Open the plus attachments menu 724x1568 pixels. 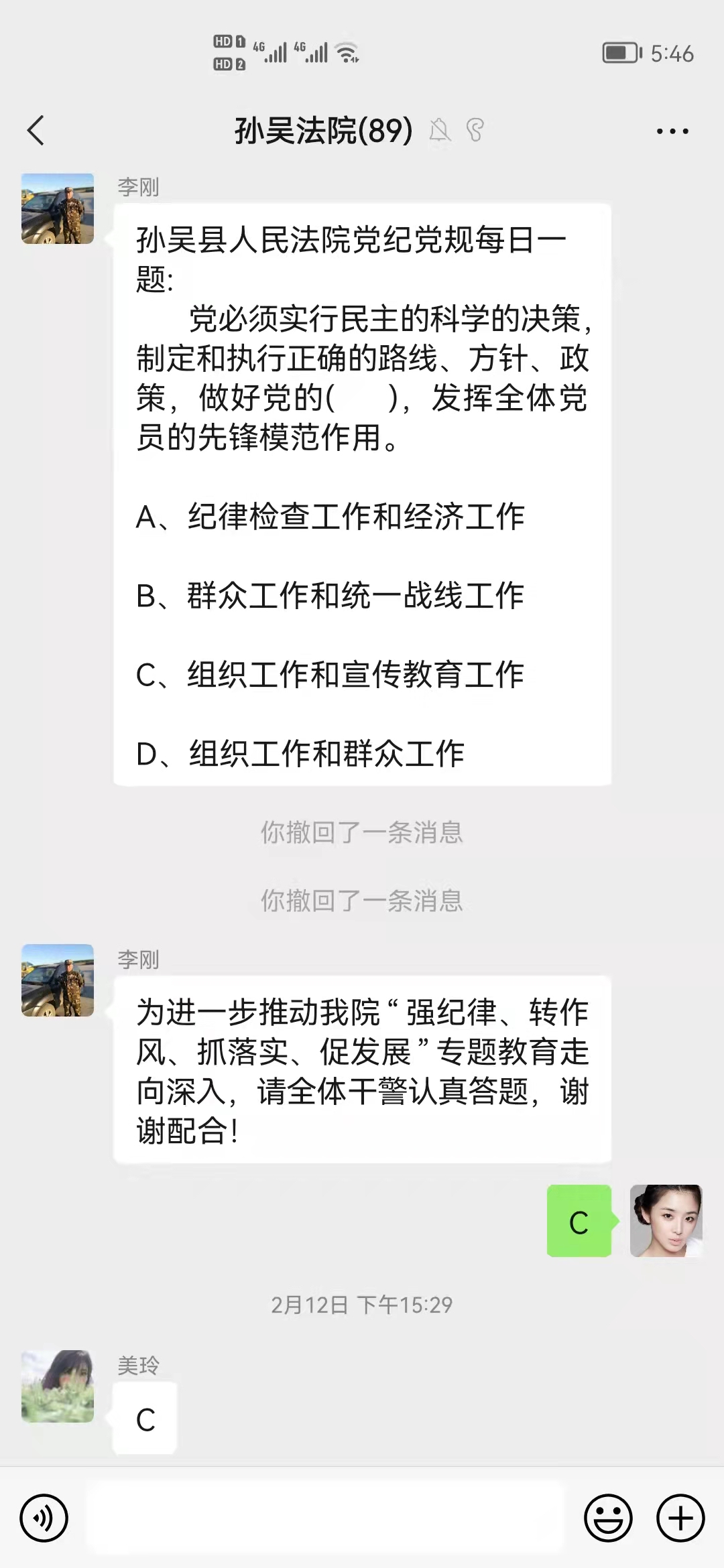coord(680,1518)
